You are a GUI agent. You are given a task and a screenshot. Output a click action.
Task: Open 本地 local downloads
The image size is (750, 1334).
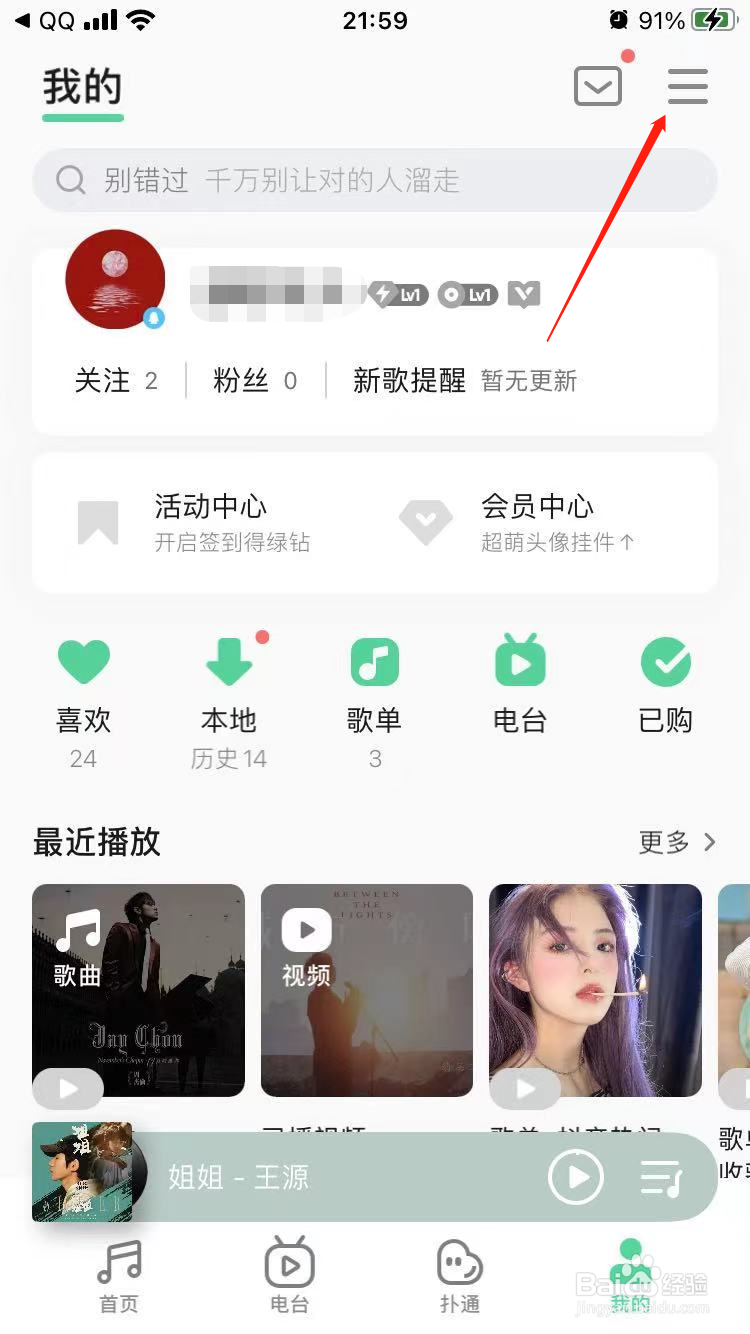(229, 690)
